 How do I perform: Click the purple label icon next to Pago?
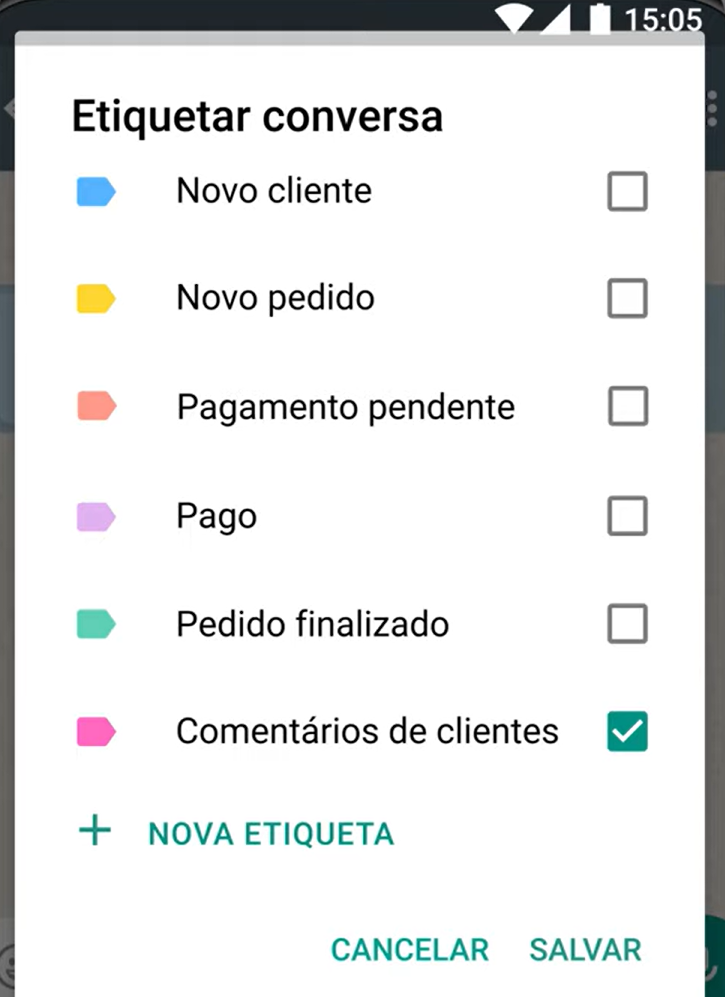(96, 516)
